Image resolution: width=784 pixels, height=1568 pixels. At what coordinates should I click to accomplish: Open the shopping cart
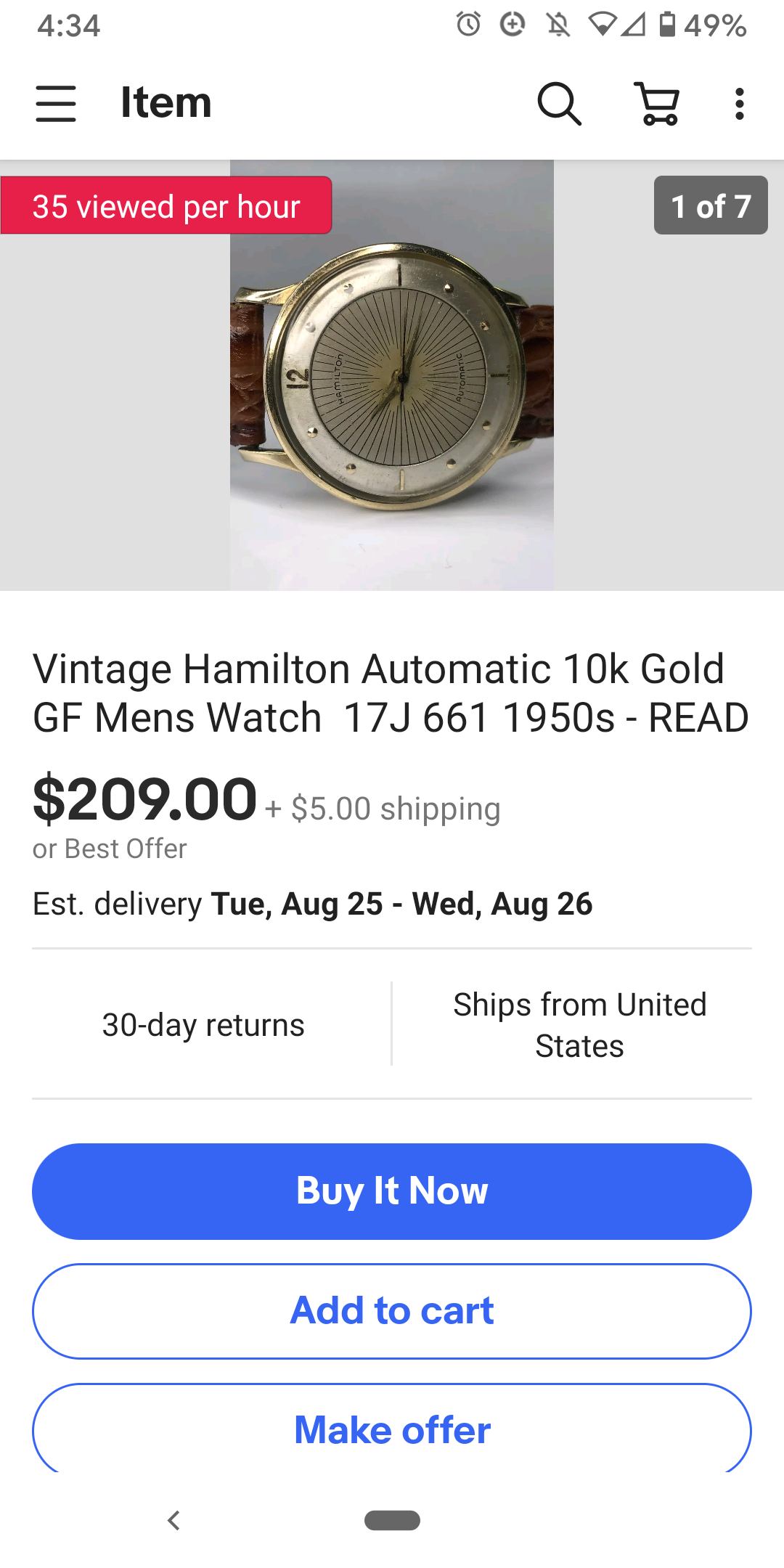point(658,103)
